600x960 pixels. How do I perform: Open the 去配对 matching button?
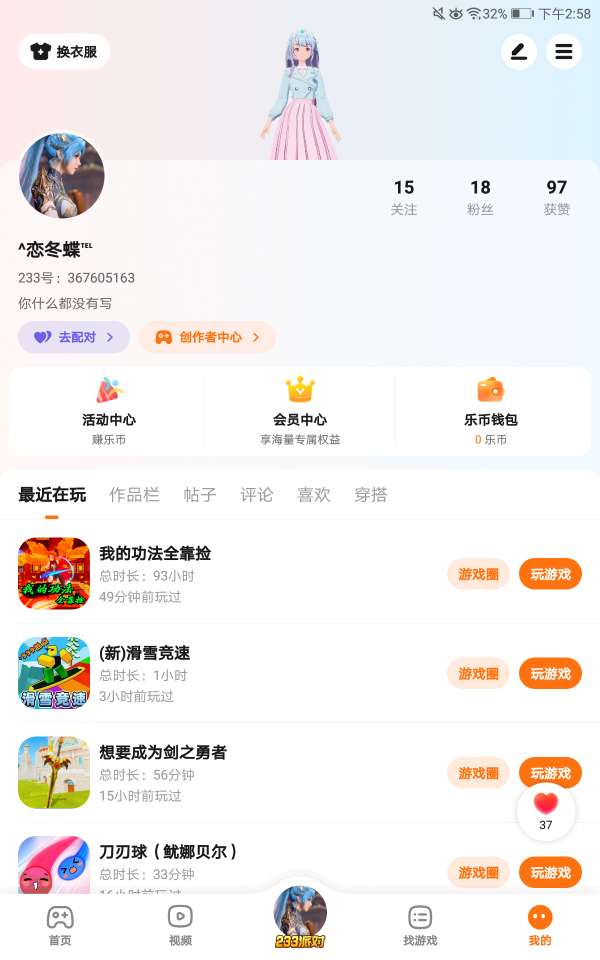74,337
